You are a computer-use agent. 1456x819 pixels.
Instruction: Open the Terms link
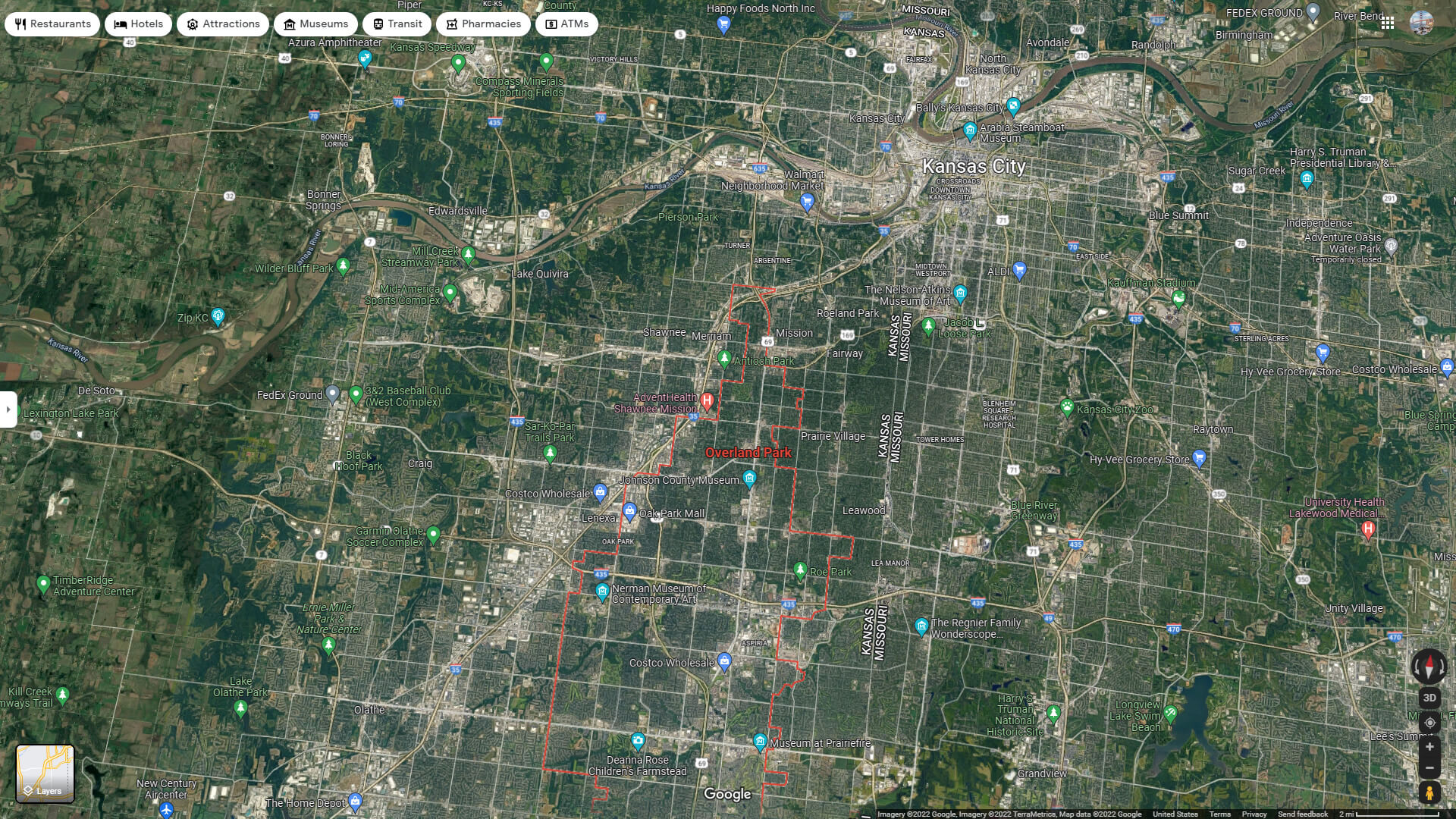click(x=1220, y=814)
